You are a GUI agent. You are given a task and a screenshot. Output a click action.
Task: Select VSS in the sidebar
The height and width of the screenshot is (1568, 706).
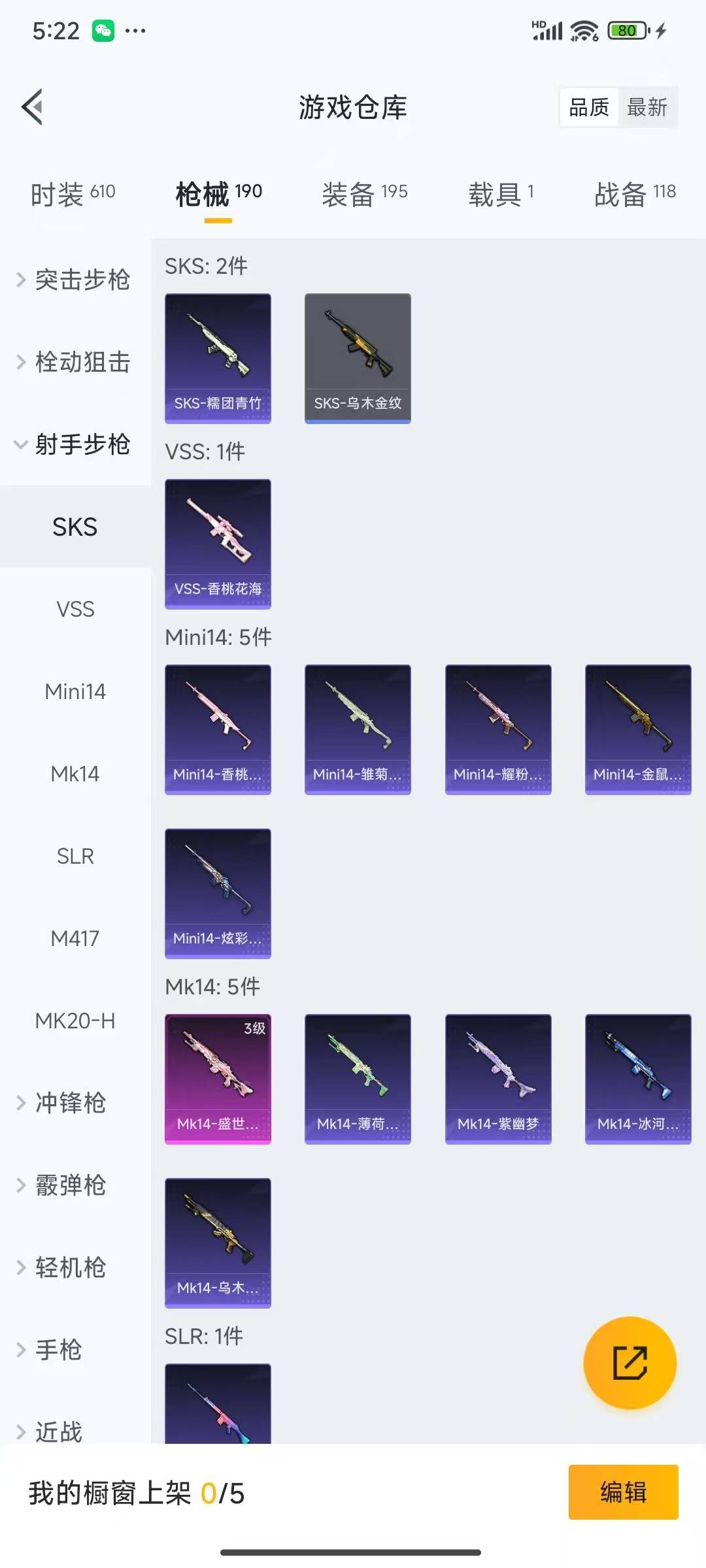(x=75, y=609)
